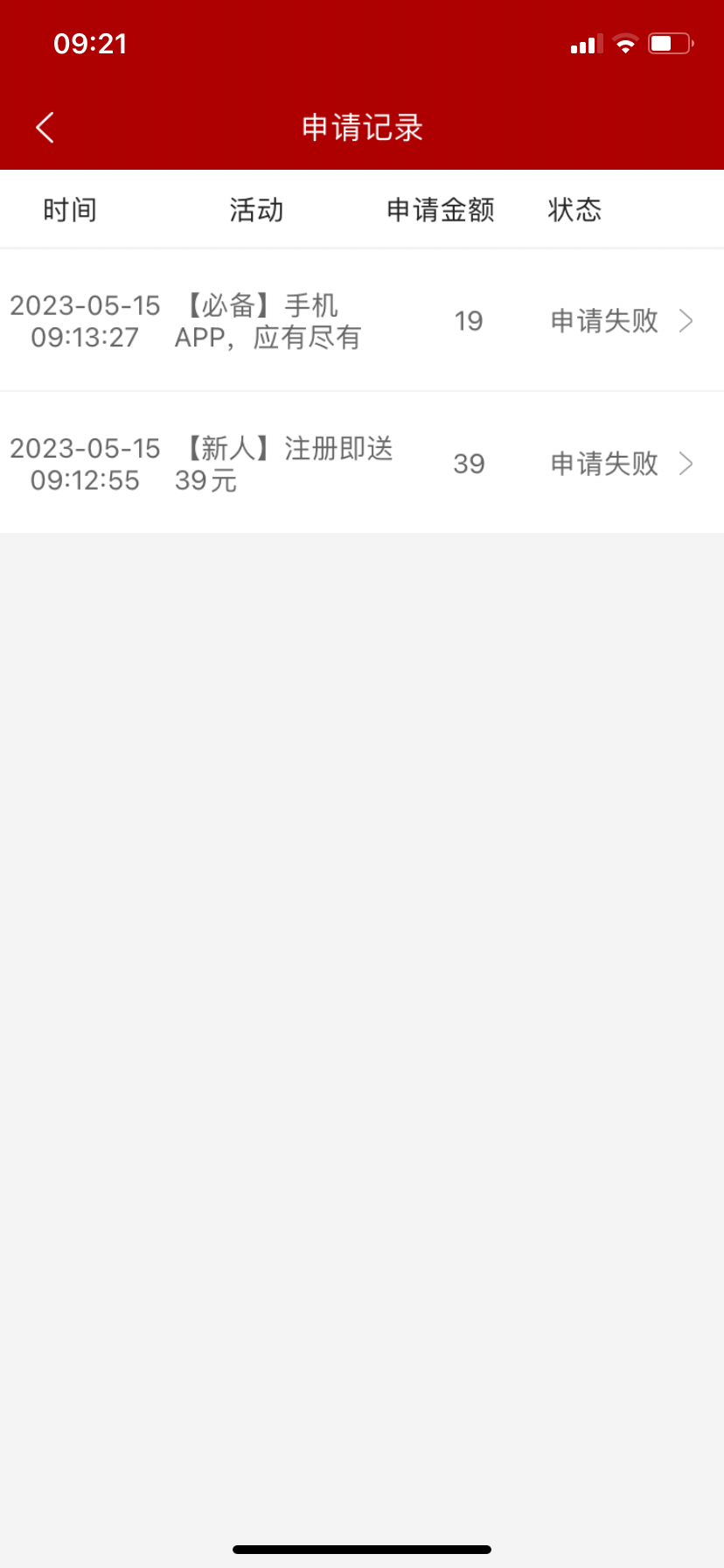Open the 【必备】手机APP application record

coord(361,321)
